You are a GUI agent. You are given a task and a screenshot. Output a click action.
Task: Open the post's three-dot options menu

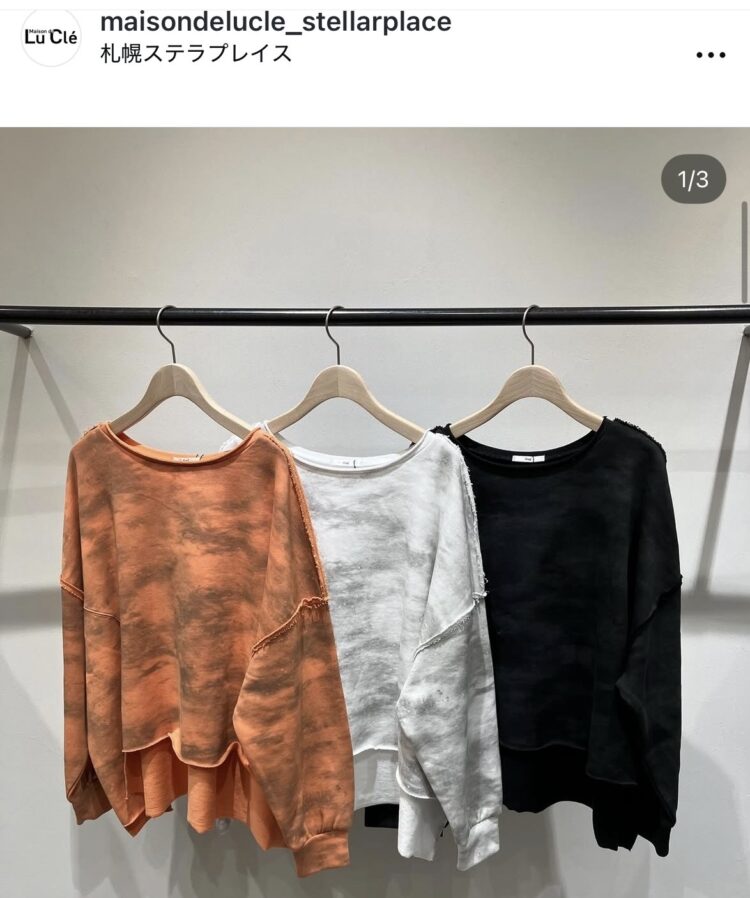coord(711,54)
